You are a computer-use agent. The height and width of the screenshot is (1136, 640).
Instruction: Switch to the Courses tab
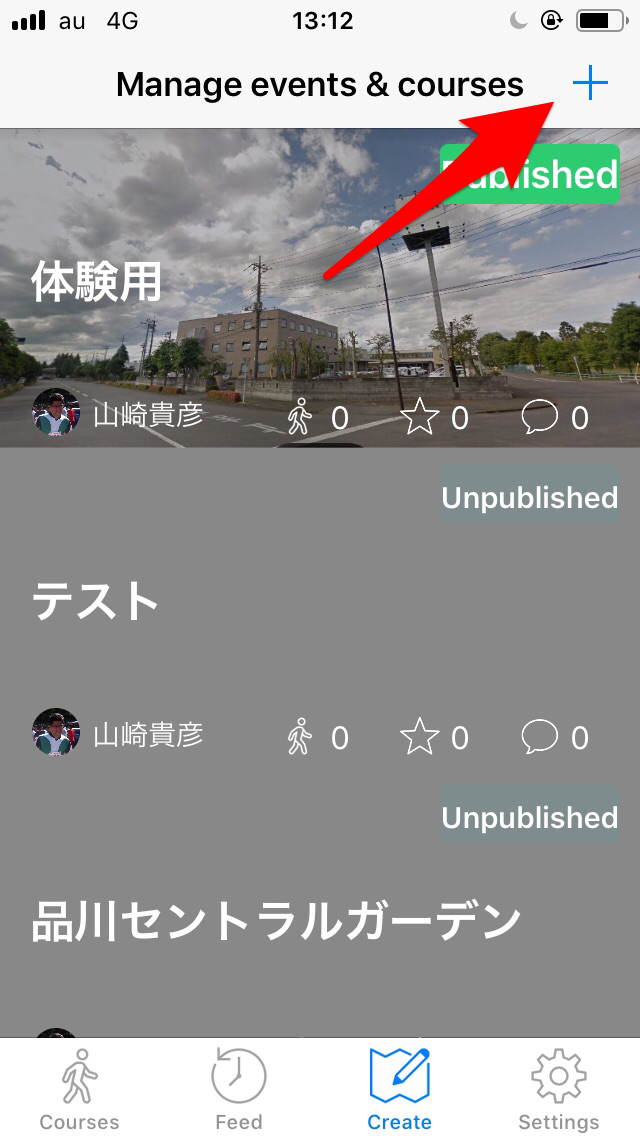click(x=80, y=1089)
